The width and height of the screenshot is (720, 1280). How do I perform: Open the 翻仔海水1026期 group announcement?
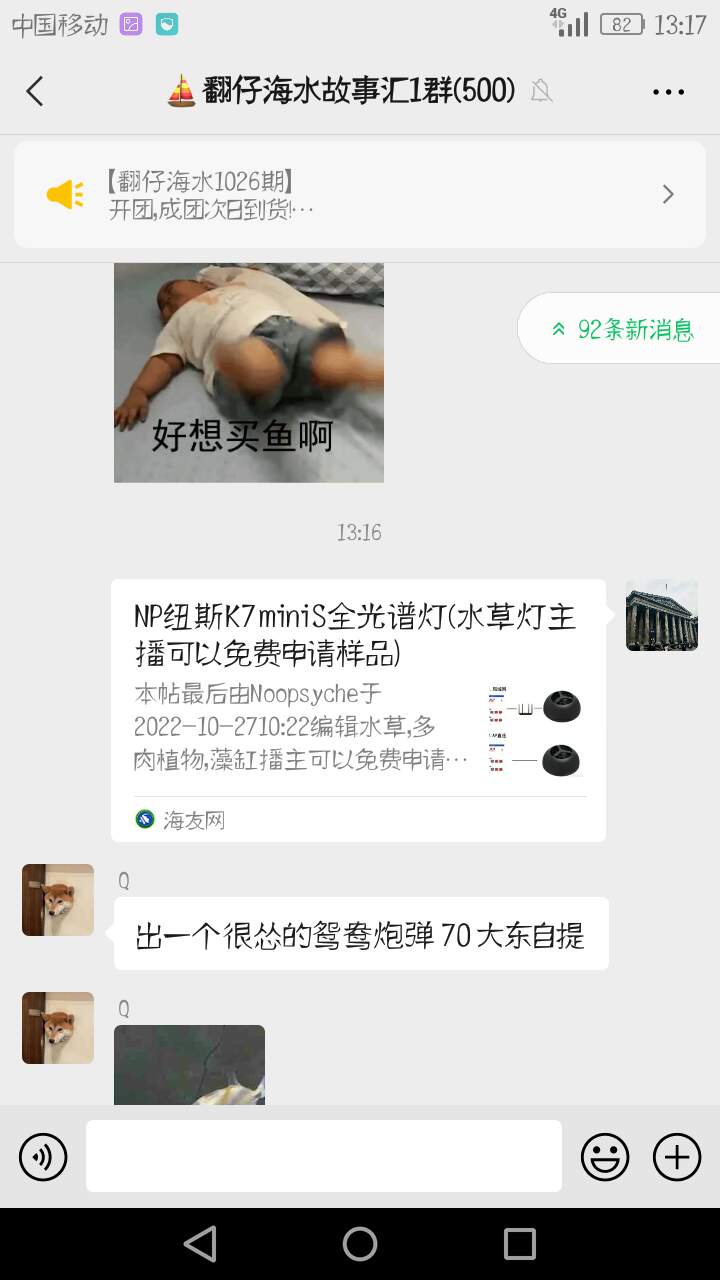[x=360, y=195]
